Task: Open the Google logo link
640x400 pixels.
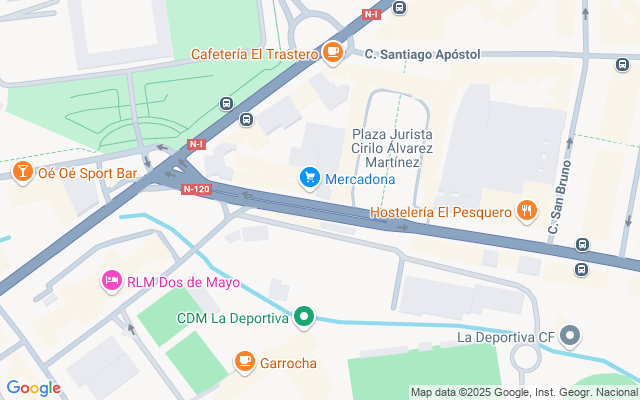Action: (x=33, y=388)
